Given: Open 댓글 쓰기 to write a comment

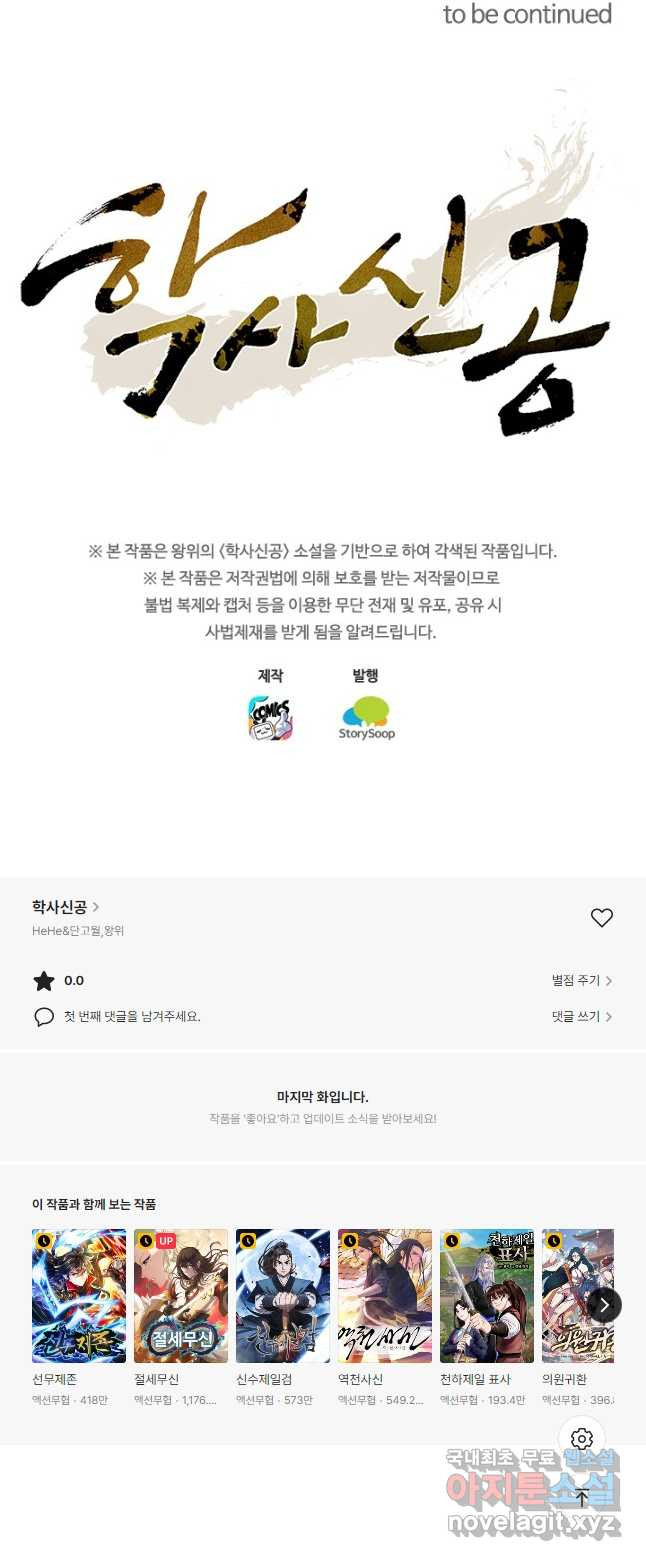Looking at the screenshot, I should tap(581, 1016).
